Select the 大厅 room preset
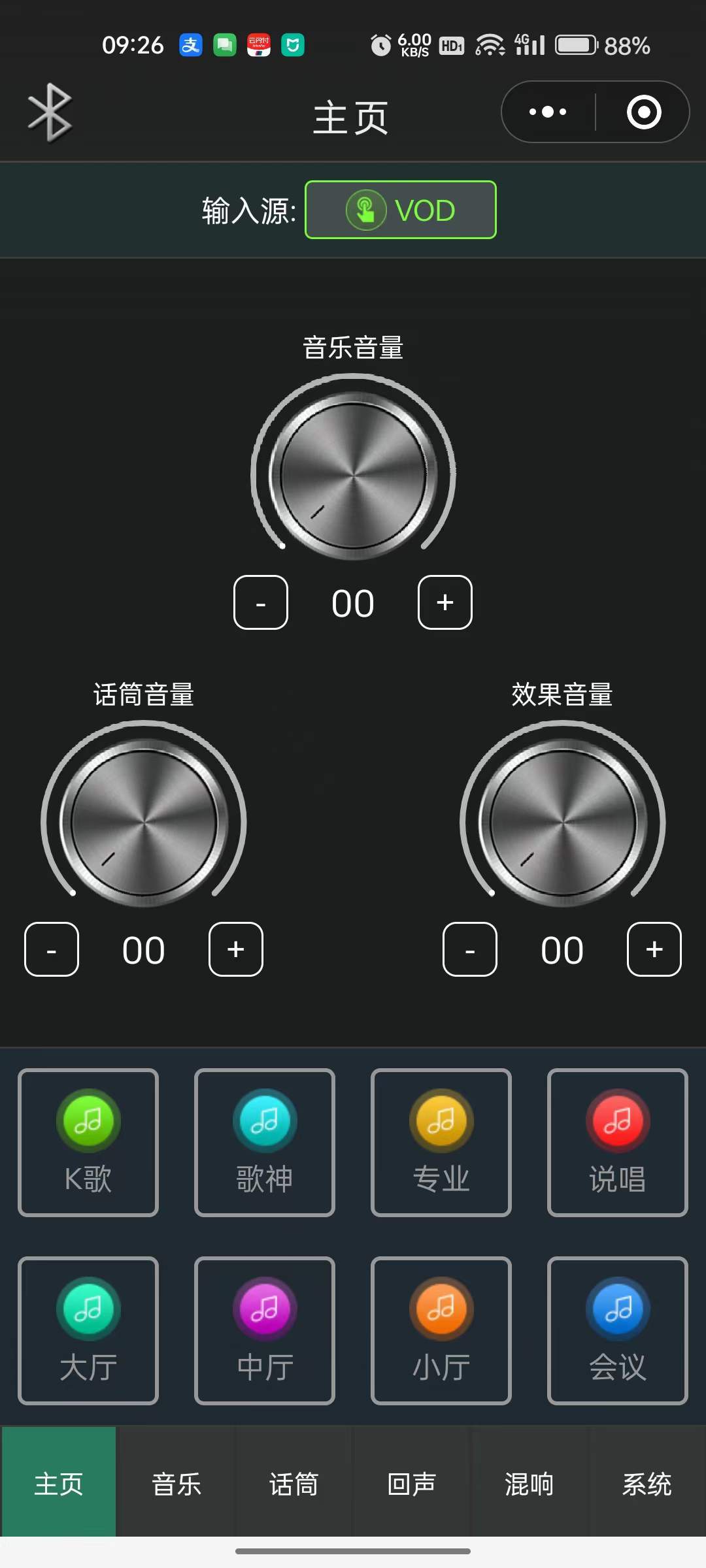 (x=88, y=1331)
